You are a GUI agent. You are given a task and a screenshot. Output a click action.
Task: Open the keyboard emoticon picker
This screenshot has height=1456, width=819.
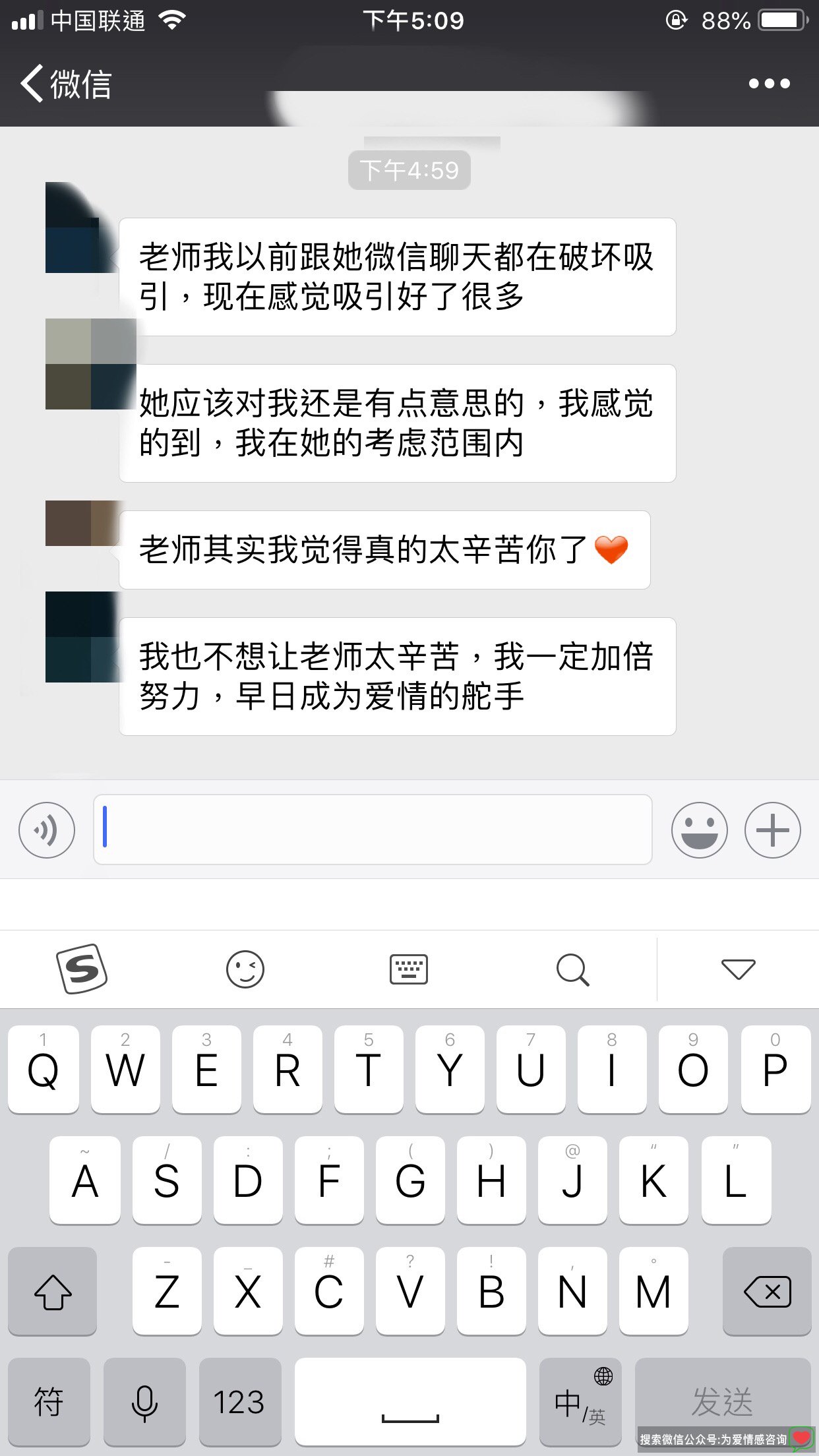pos(245,969)
